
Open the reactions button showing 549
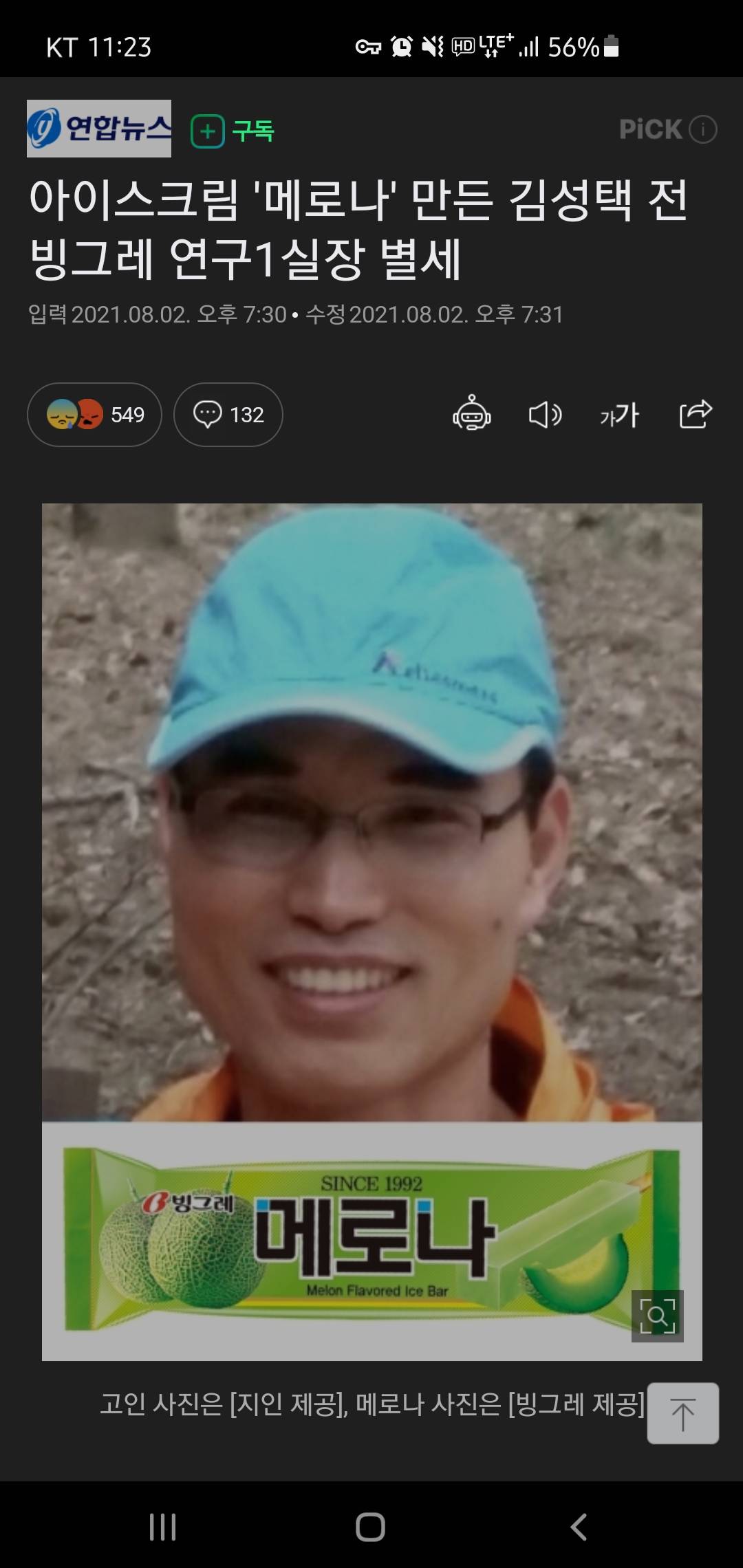tap(94, 415)
